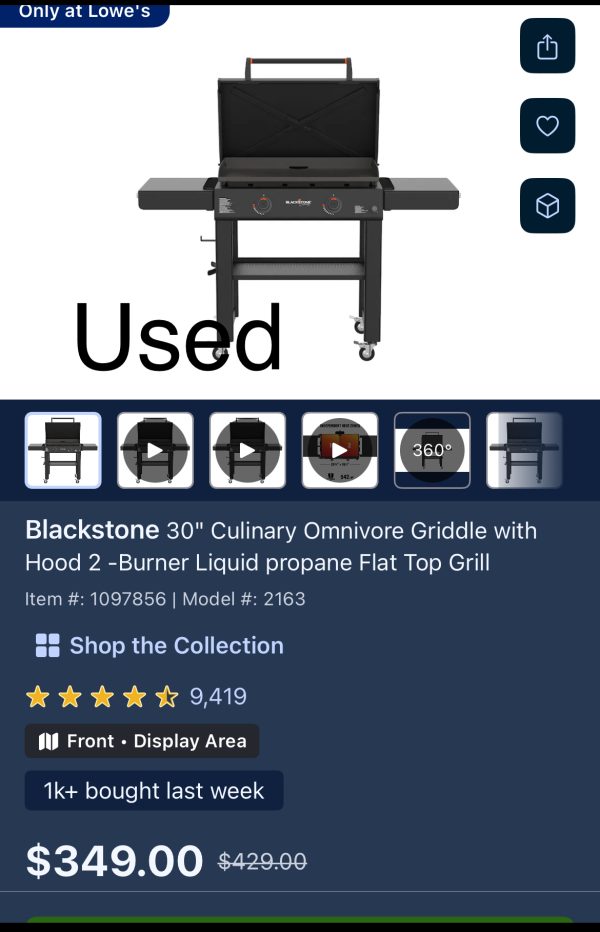Select the first product photo thumbnail
Screen dimensions: 600x932
(63, 450)
